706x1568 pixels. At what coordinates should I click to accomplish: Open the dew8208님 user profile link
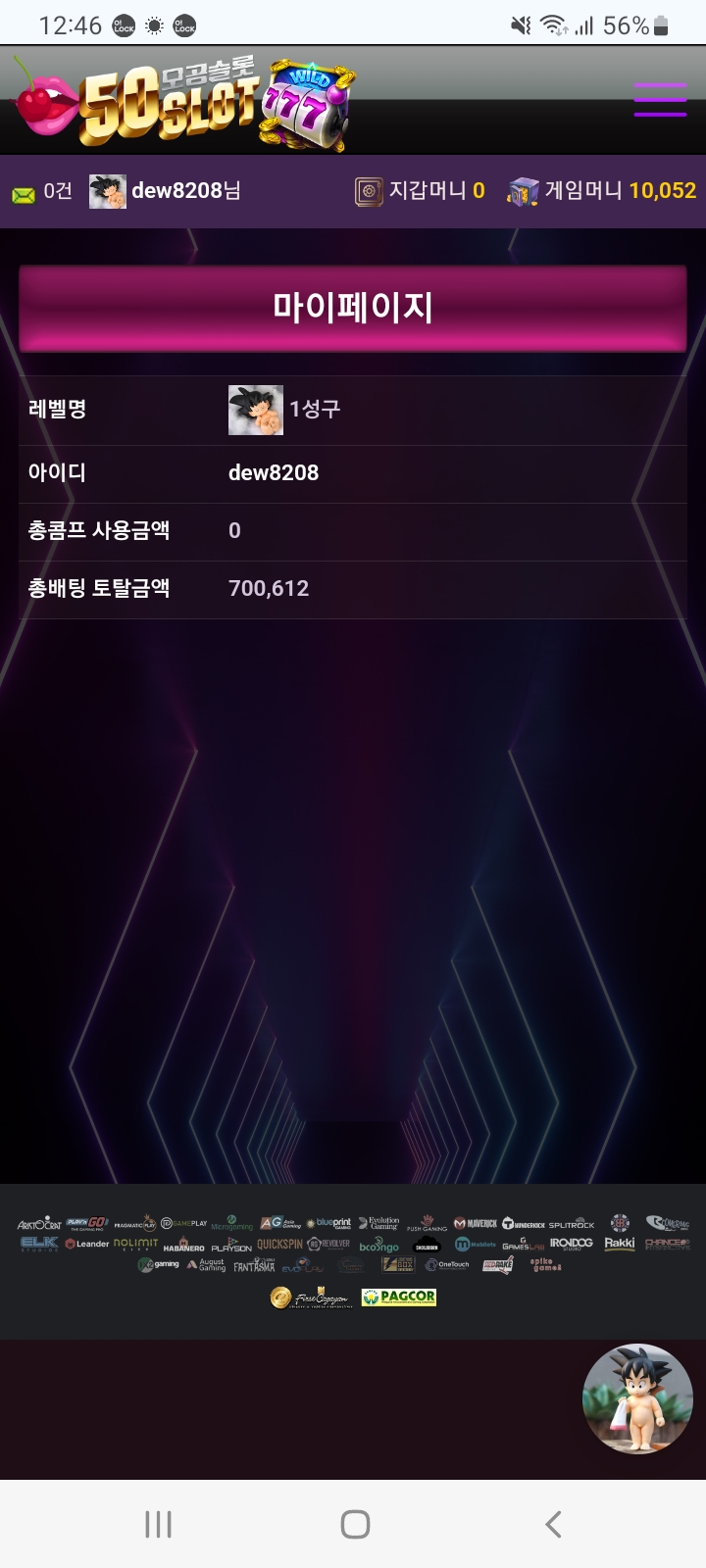165,191
